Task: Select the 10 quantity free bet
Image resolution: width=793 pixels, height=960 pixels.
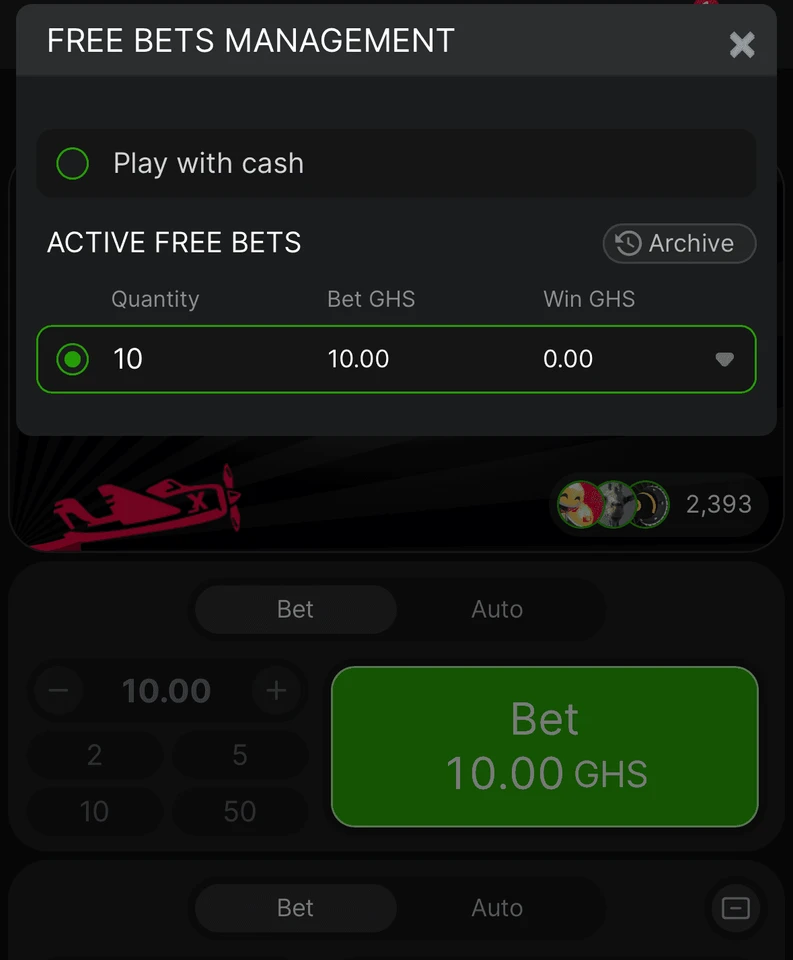Action: coord(73,359)
